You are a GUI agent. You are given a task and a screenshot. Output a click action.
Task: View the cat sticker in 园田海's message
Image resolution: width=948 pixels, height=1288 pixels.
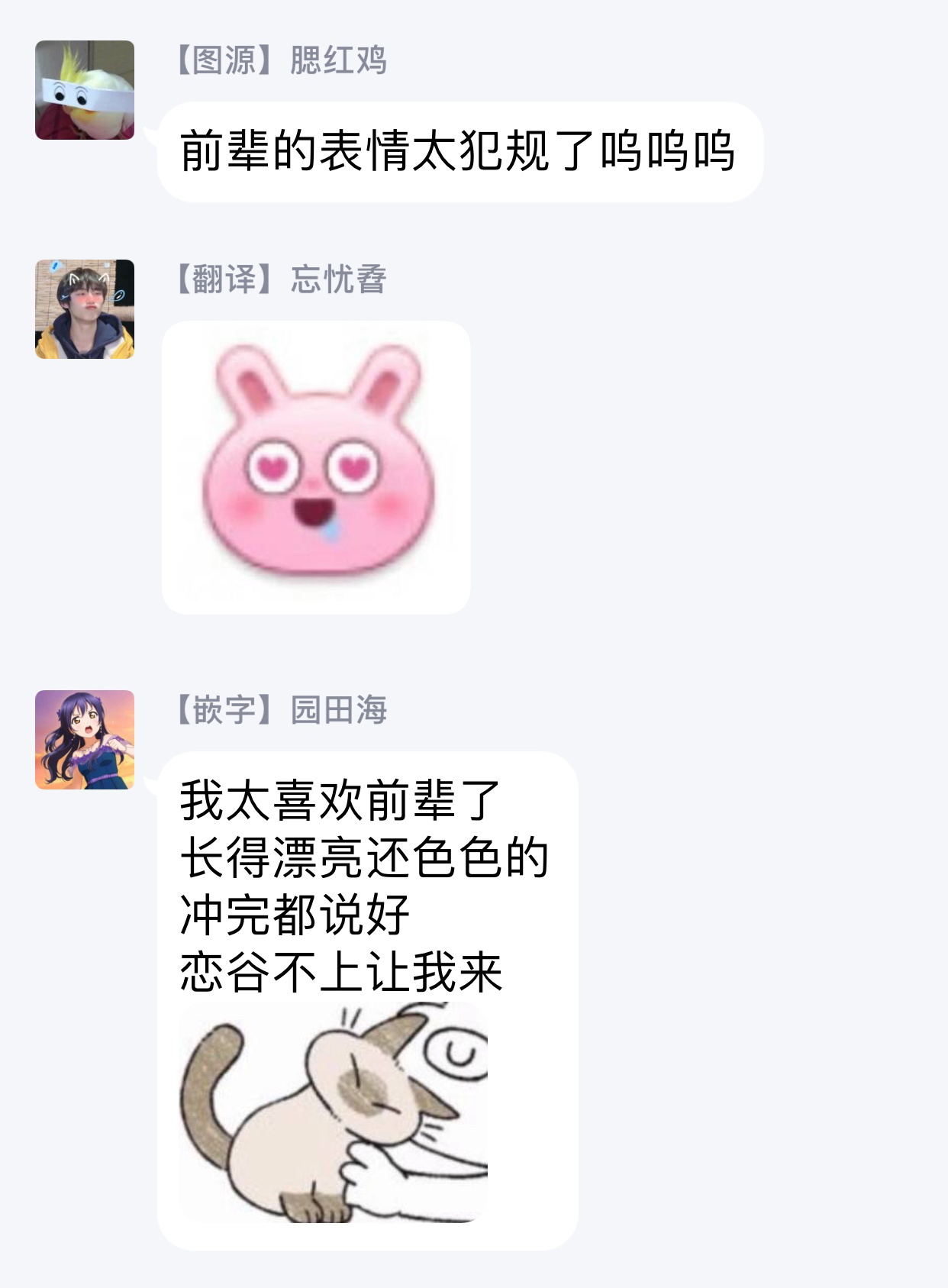(334, 1112)
